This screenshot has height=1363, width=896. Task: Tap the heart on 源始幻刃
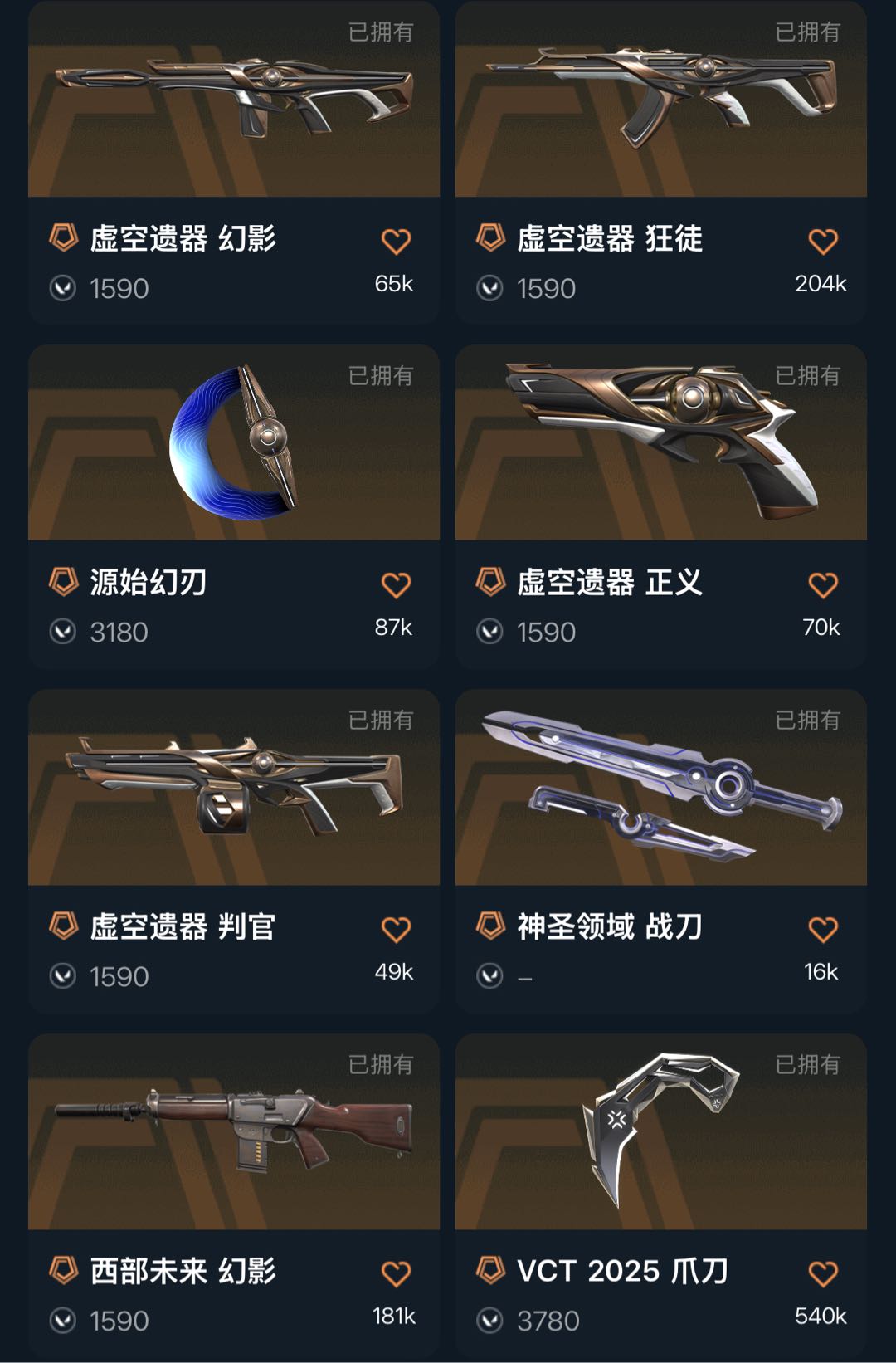(x=396, y=585)
